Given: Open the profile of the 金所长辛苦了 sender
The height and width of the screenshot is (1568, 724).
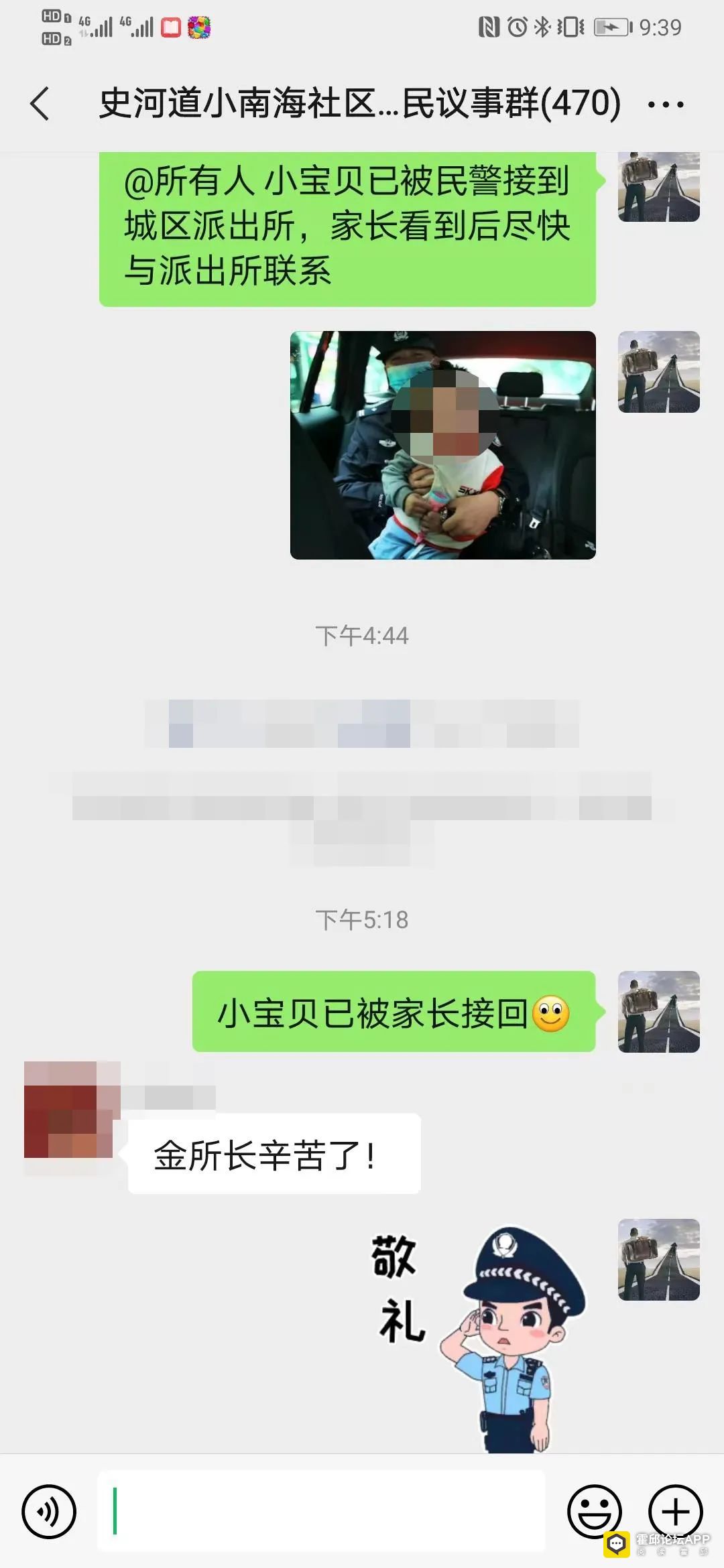Looking at the screenshot, I should (69, 1111).
